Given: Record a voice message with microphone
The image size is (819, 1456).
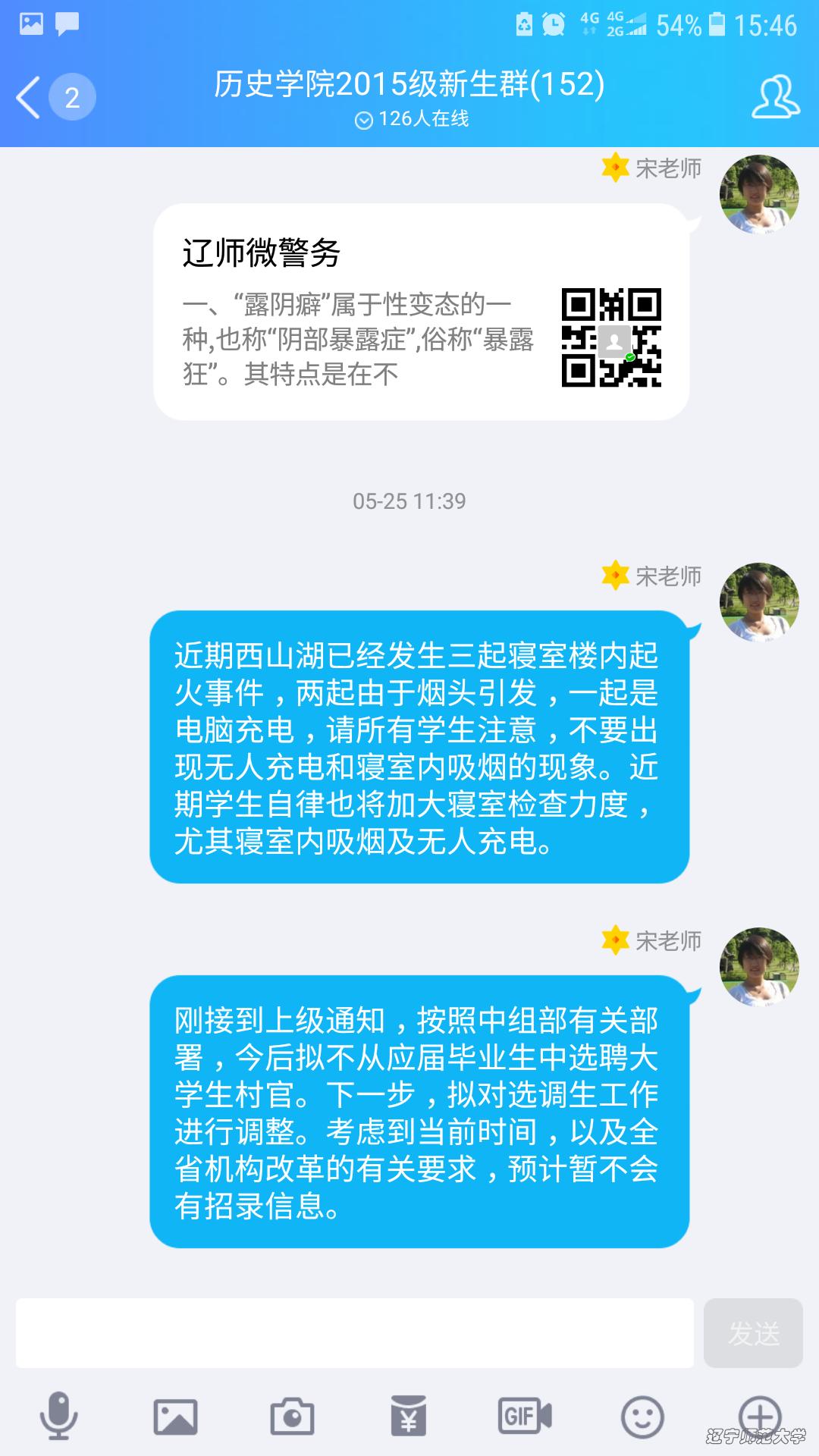Looking at the screenshot, I should click(x=58, y=1415).
